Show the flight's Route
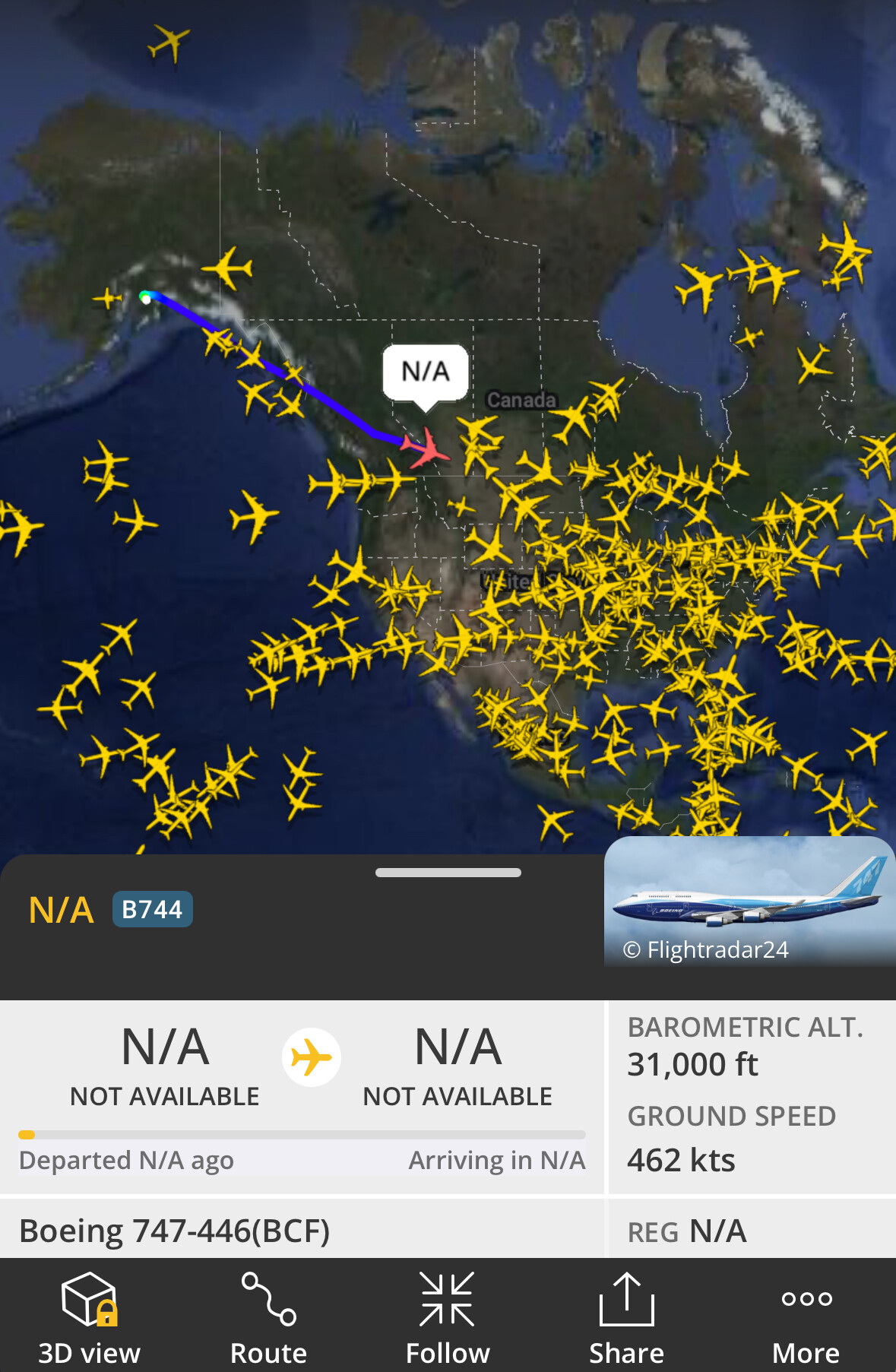 coord(268,1317)
